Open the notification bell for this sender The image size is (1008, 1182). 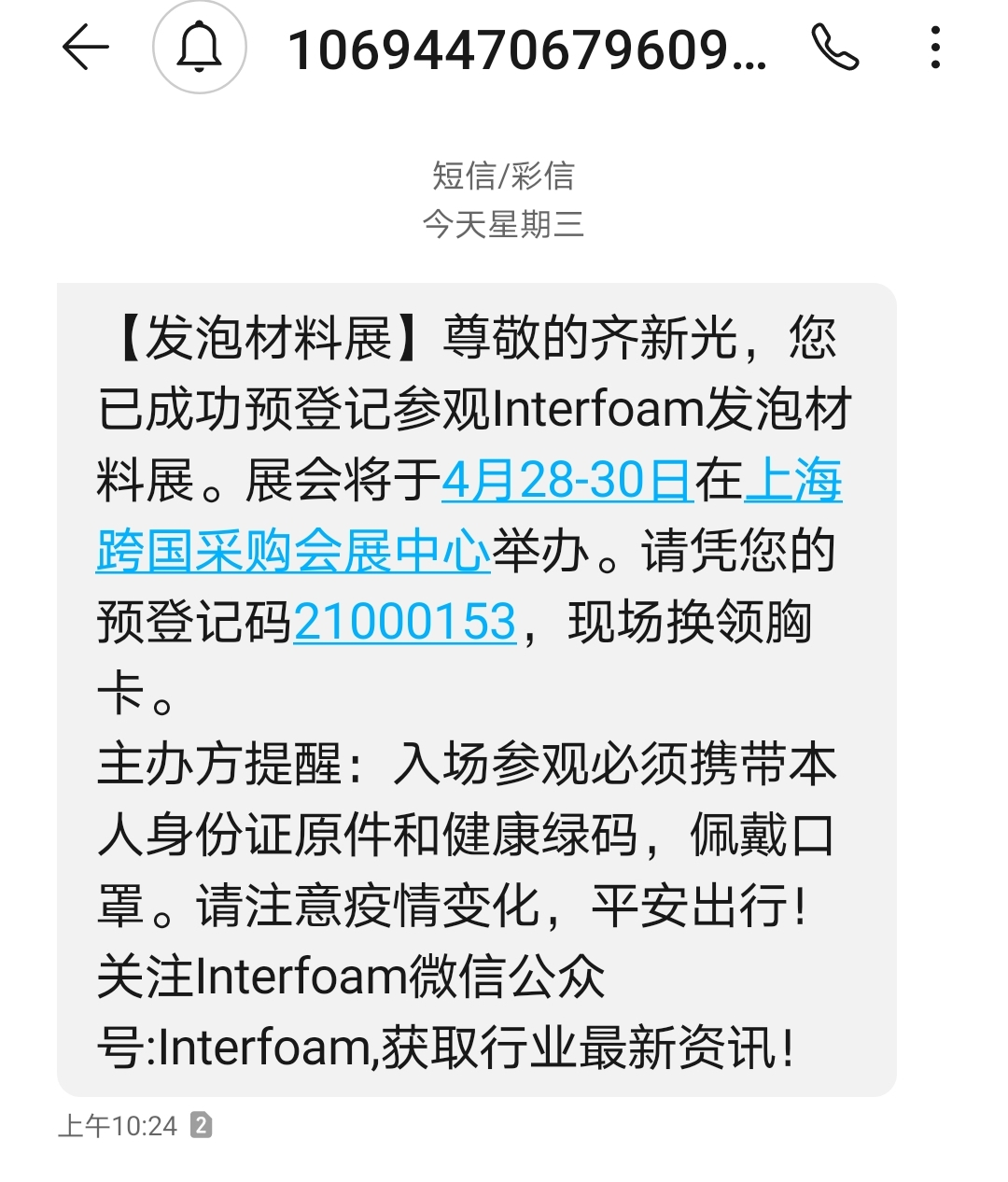coord(199,48)
